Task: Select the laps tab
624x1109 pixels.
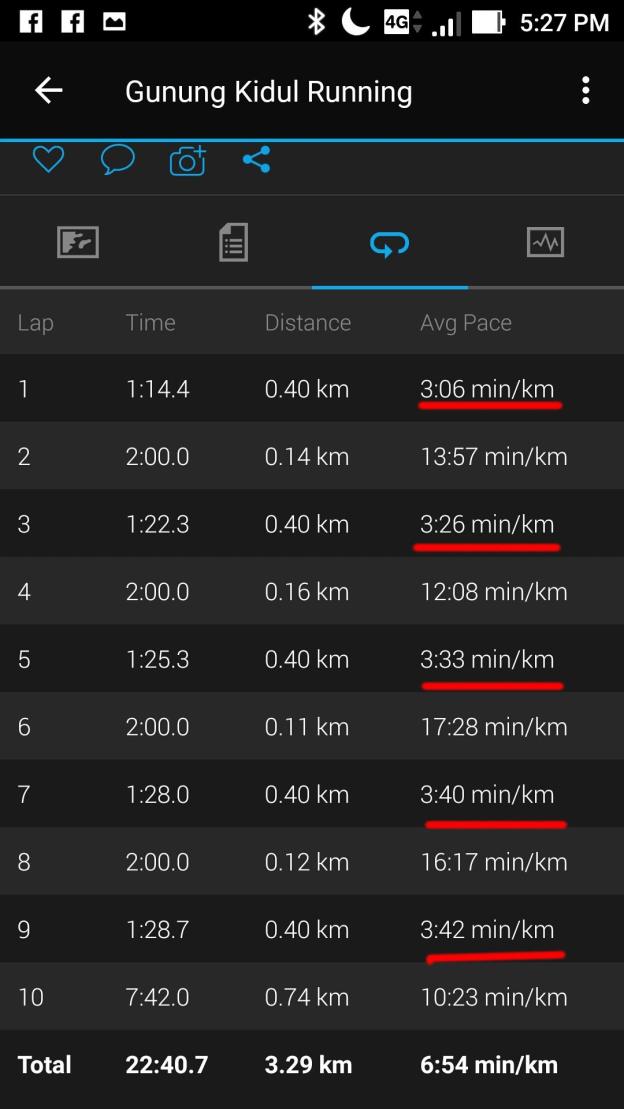Action: click(389, 242)
